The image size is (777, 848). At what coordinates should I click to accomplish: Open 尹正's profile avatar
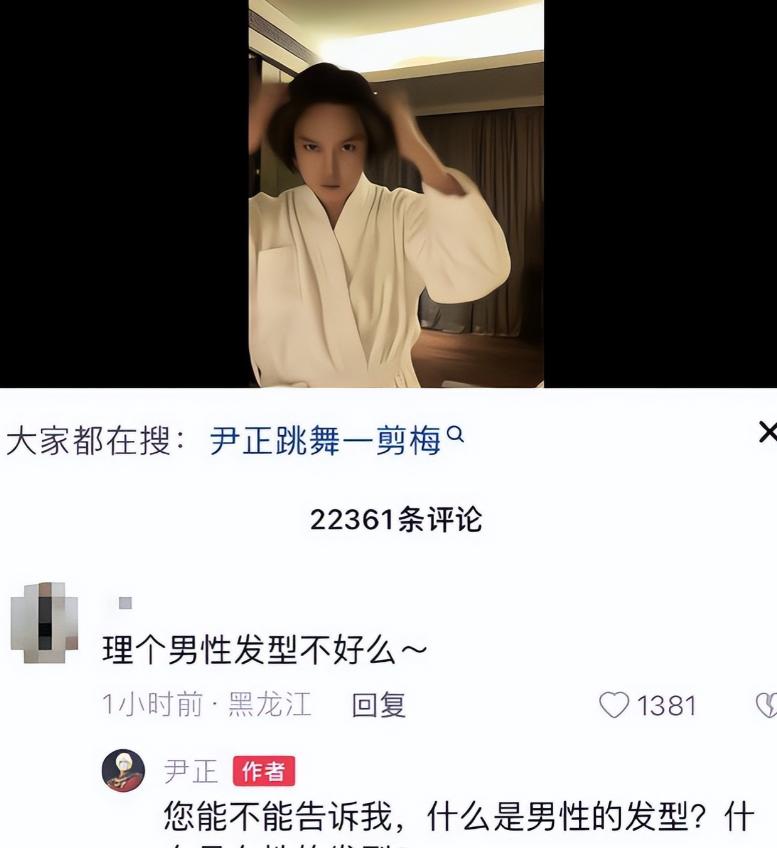coord(124,770)
